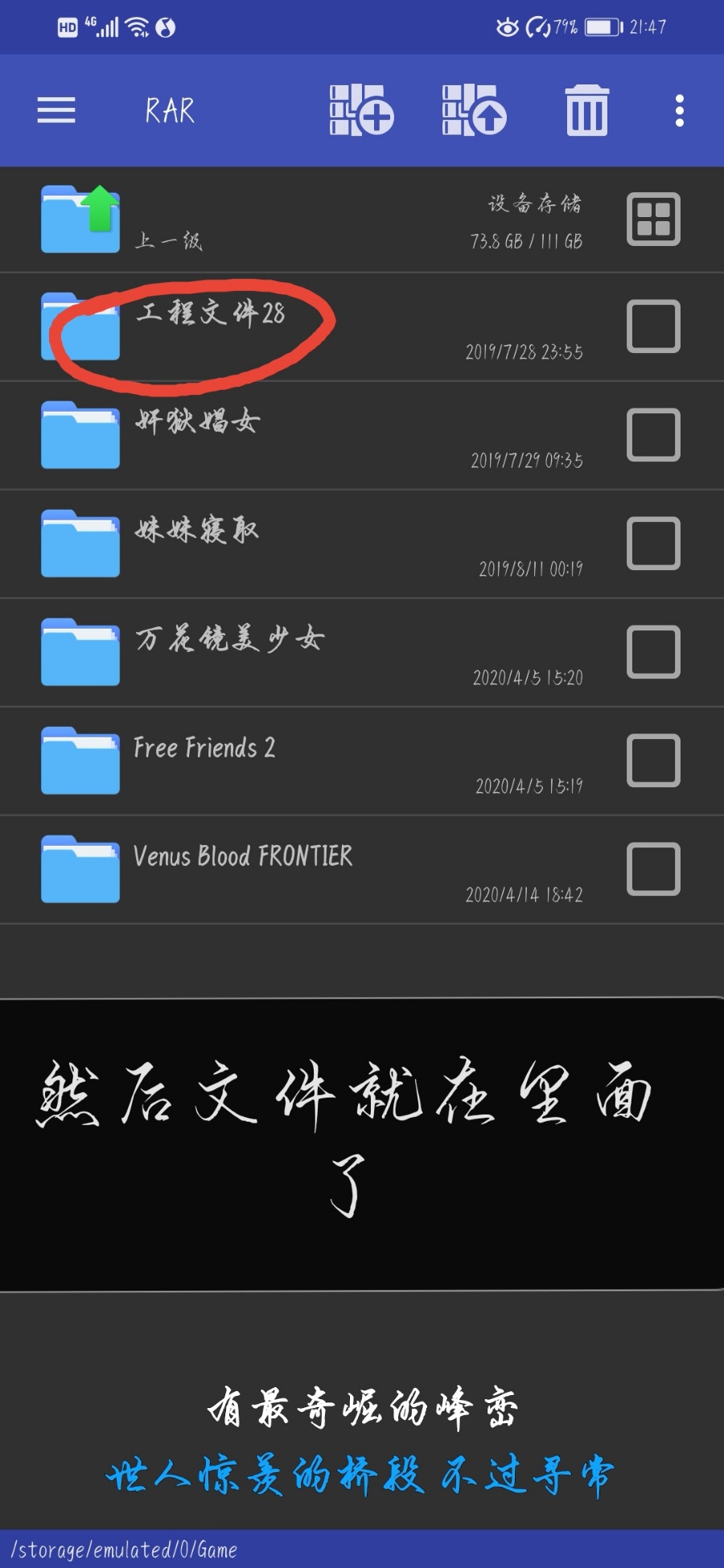Select the checkbox for Free Friends 2

coord(653,760)
